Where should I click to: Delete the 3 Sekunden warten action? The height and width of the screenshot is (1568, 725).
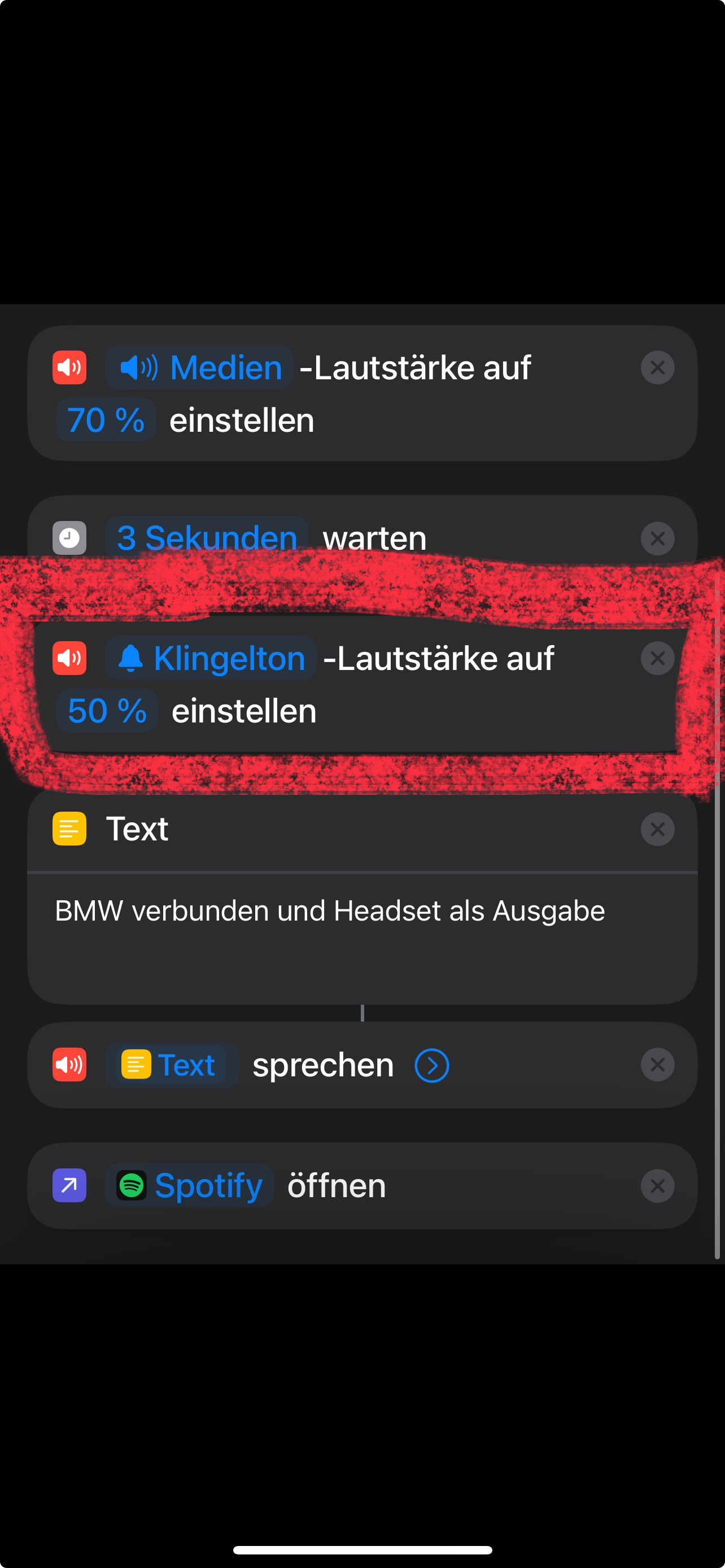tap(657, 538)
